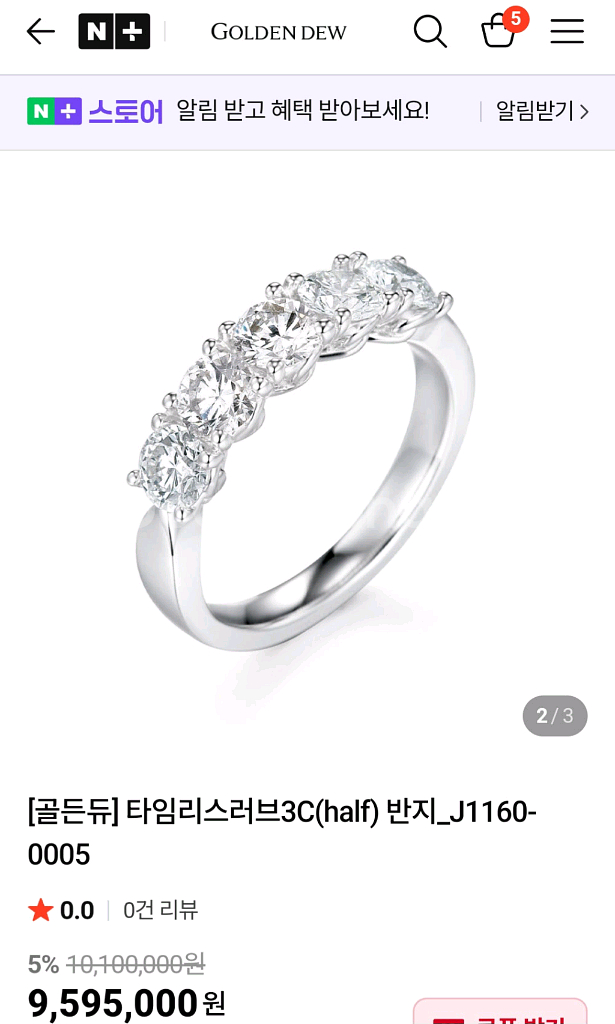Search within the store
This screenshot has width=615, height=1024.
click(429, 32)
